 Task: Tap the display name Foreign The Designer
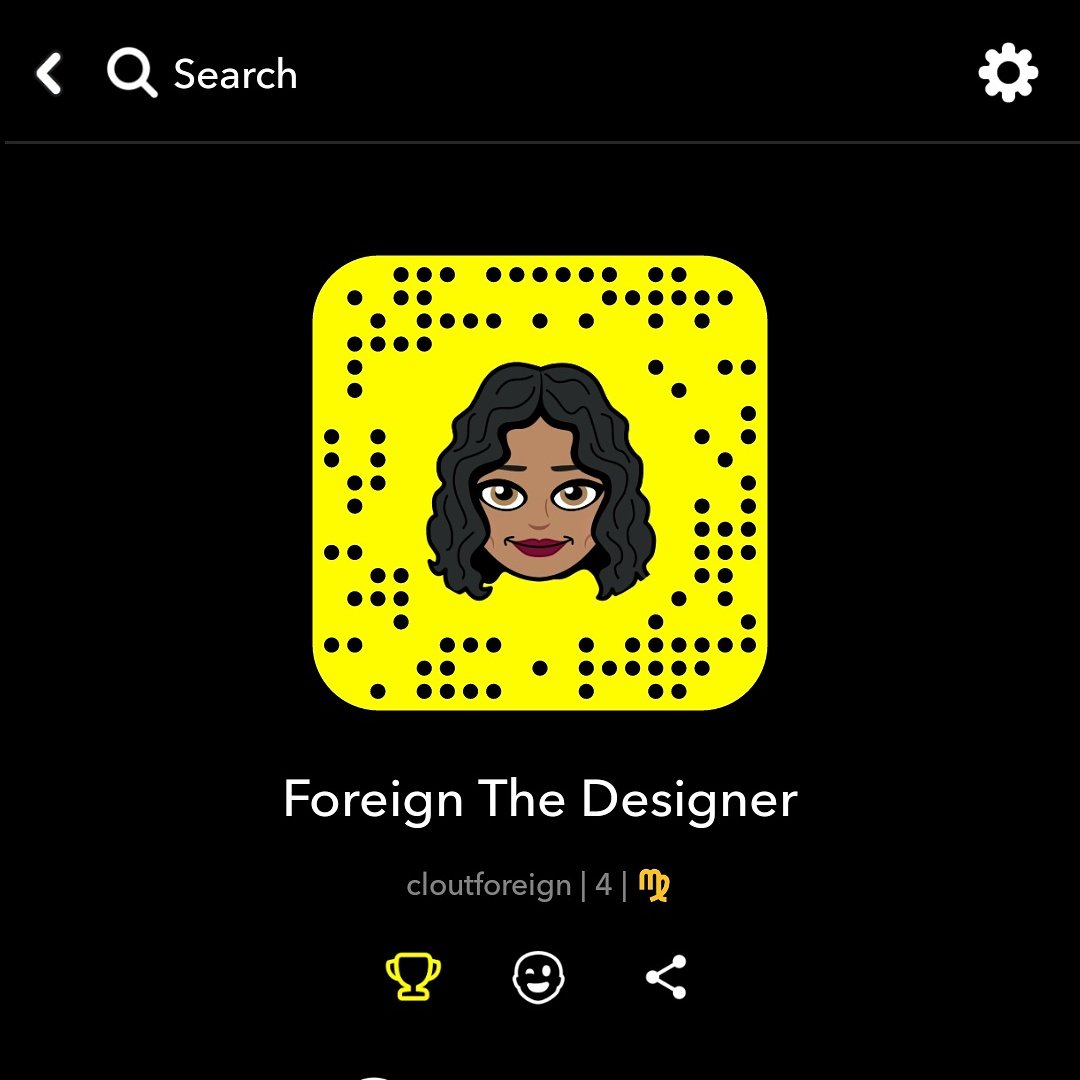[x=540, y=800]
